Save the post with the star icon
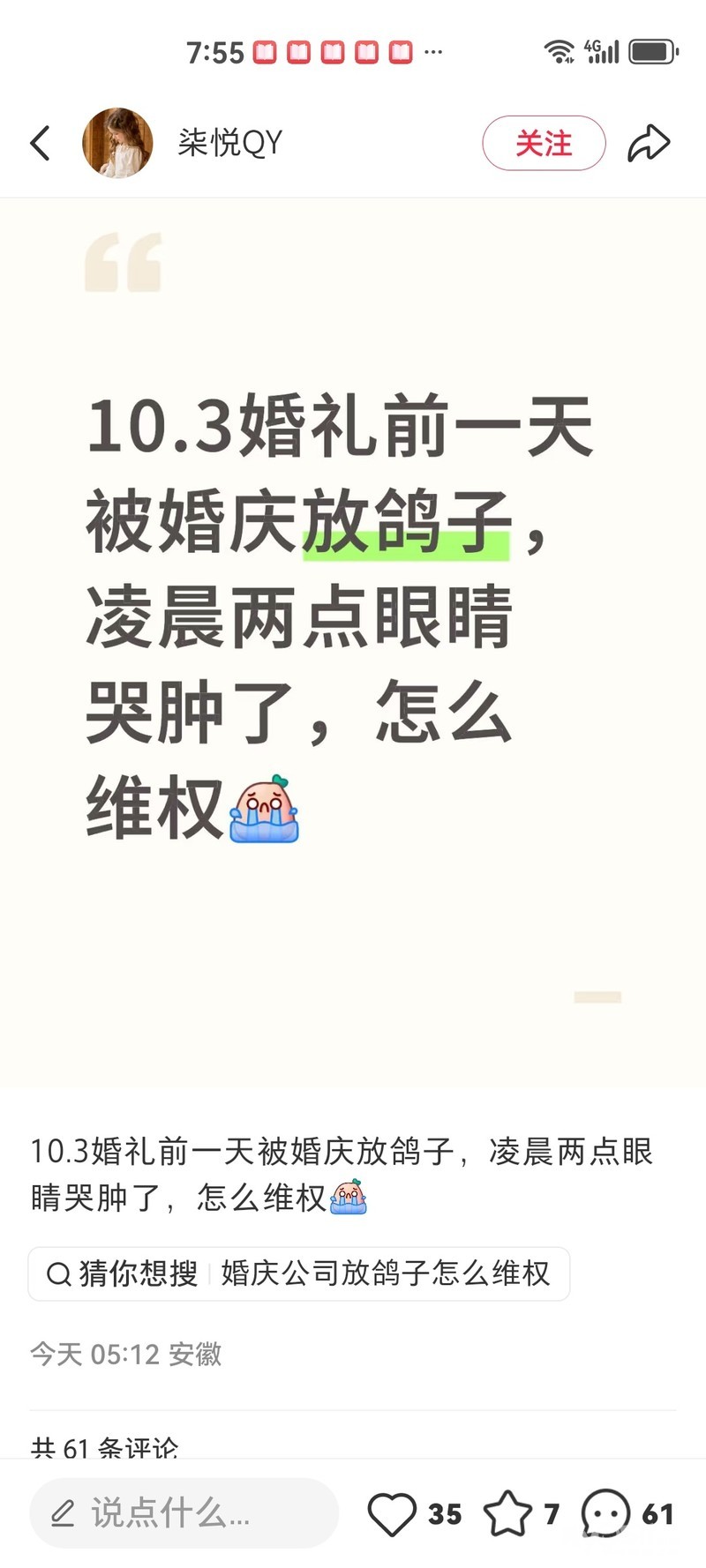Screen dimensions: 706x1568 coord(508,1514)
